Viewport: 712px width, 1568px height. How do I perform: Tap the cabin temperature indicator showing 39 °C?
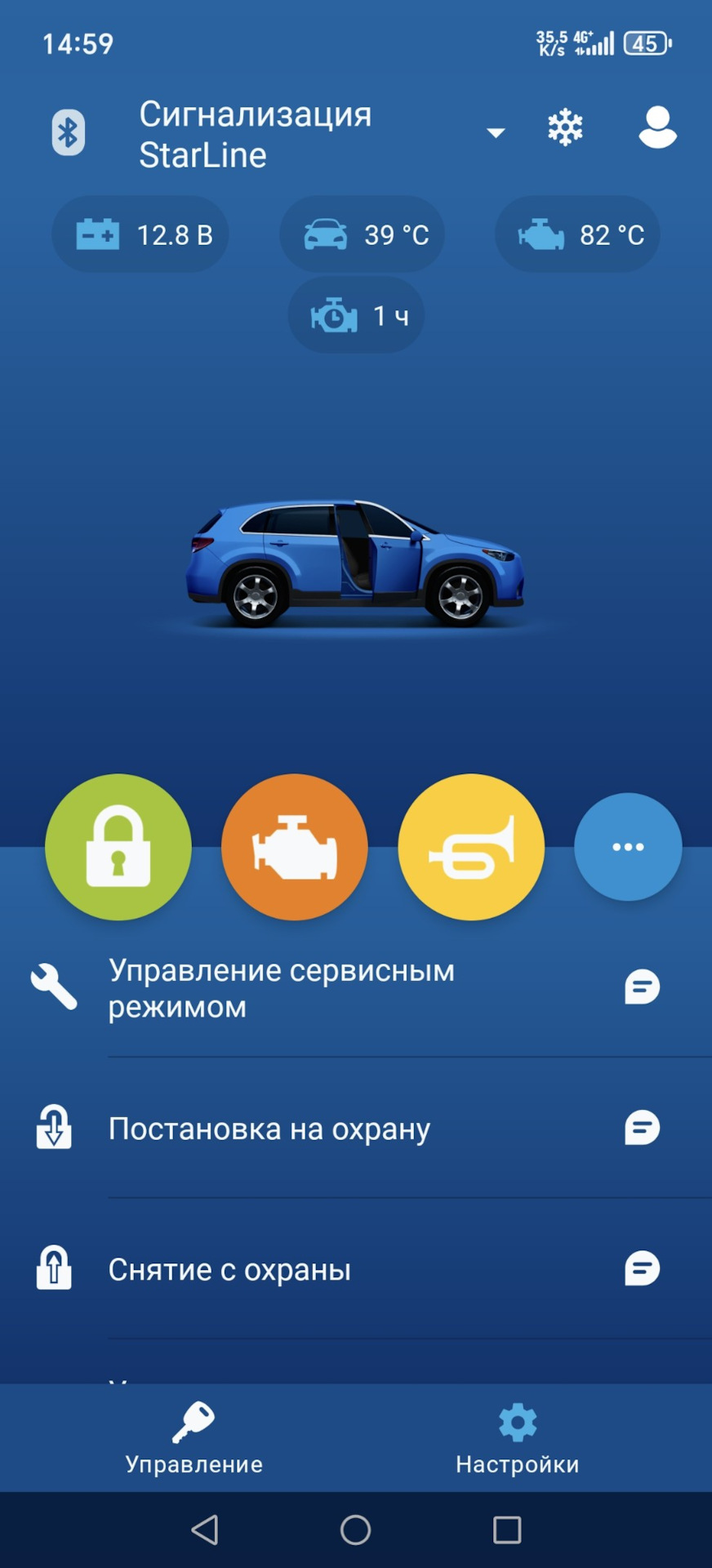click(x=362, y=234)
